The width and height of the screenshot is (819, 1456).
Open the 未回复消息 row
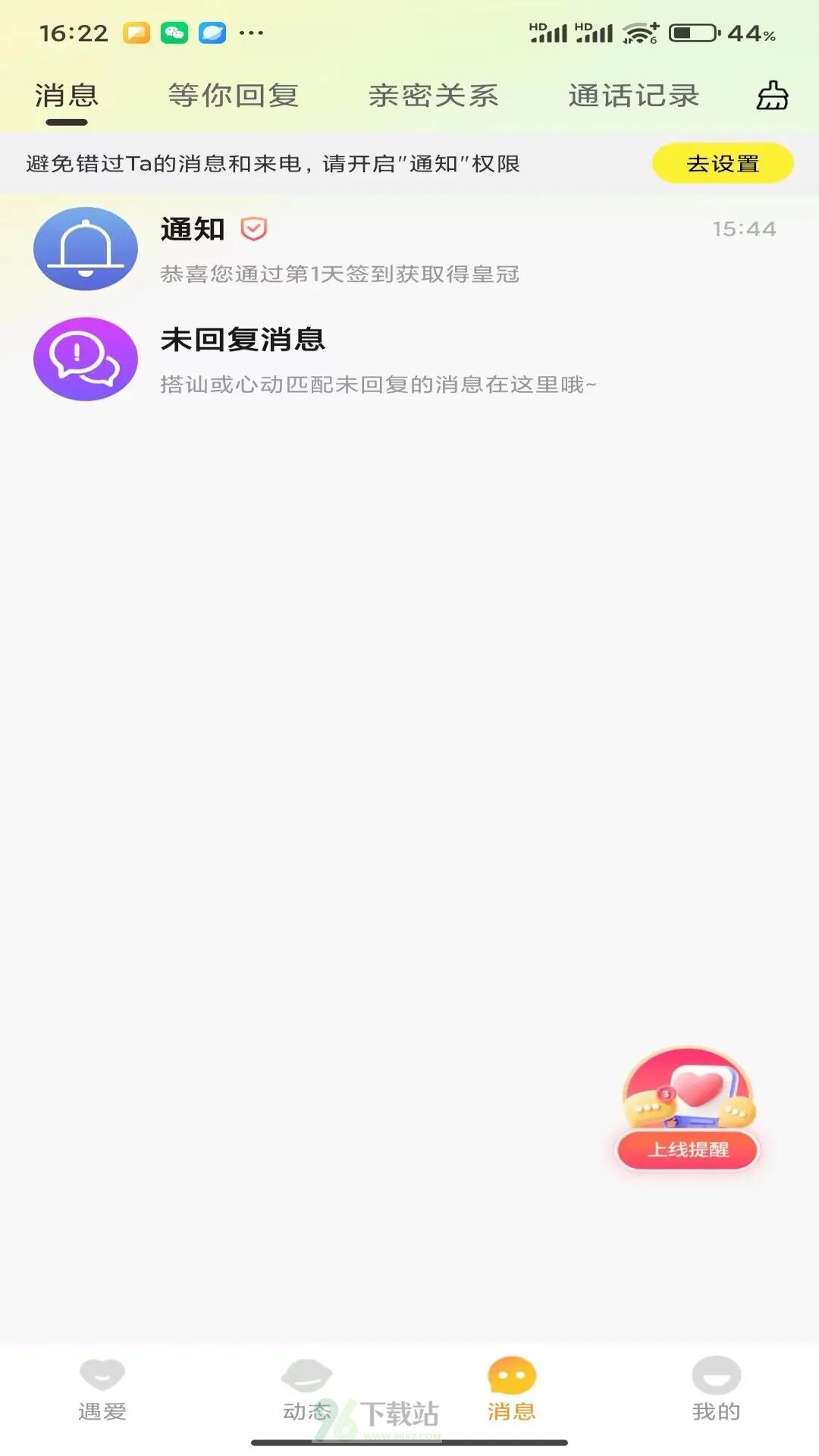pos(409,360)
